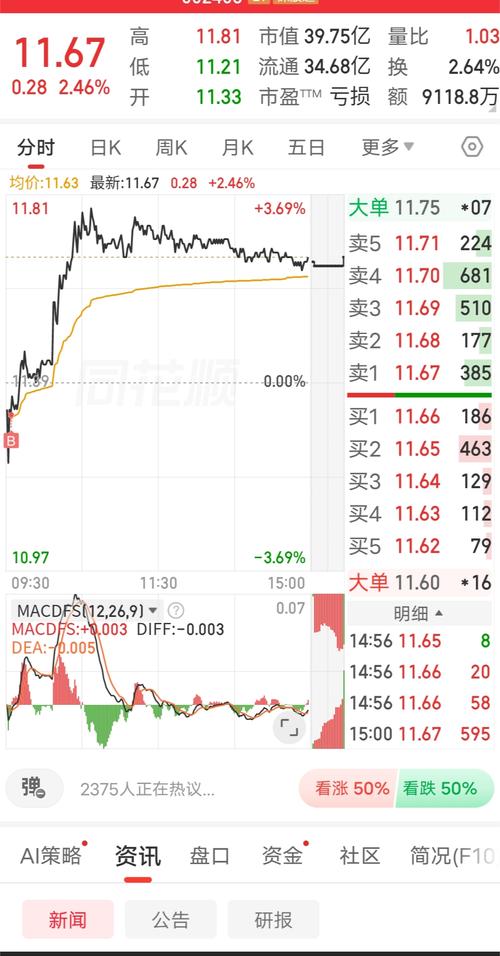The height and width of the screenshot is (956, 500).
Task: Expand the chart to fullscreen
Action: 288,727
